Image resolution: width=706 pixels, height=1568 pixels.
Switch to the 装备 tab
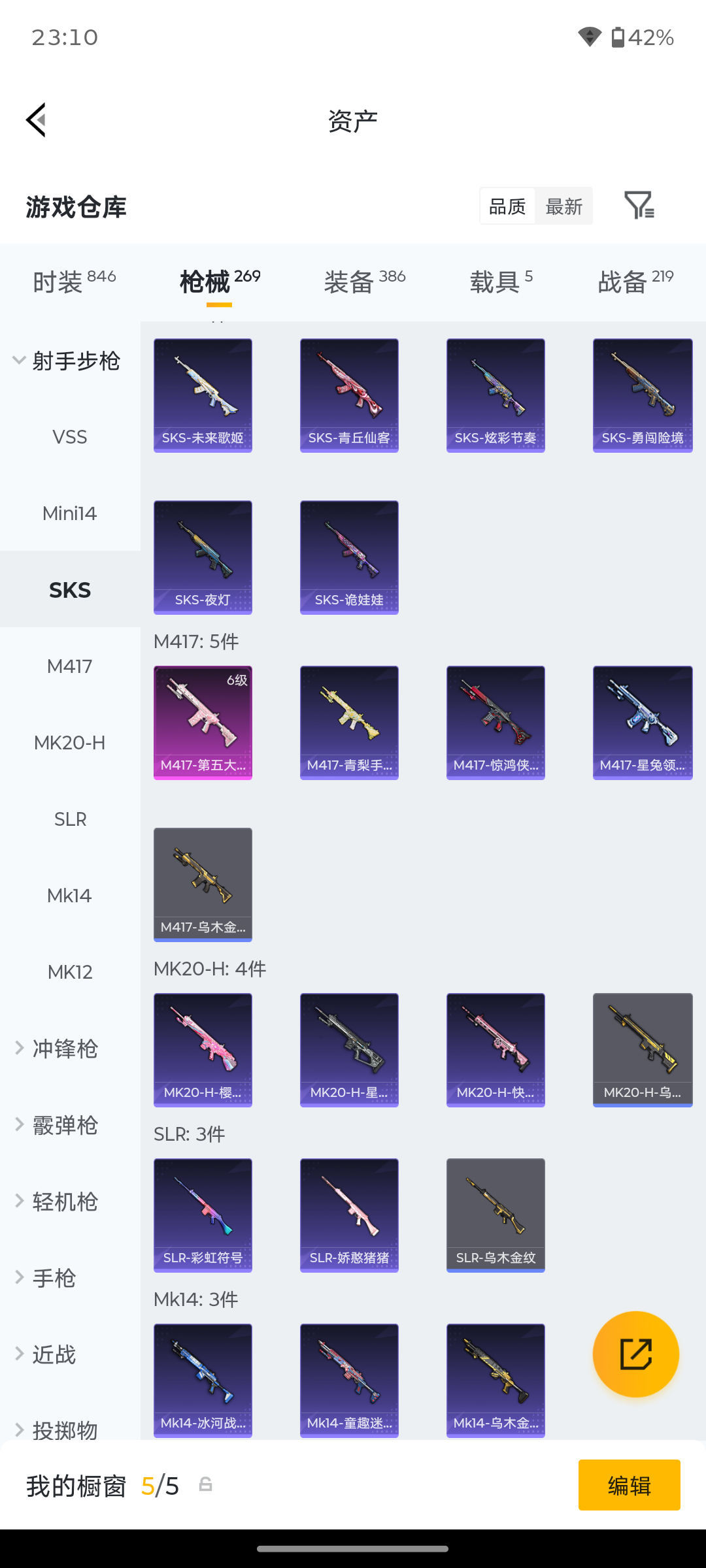coord(365,282)
